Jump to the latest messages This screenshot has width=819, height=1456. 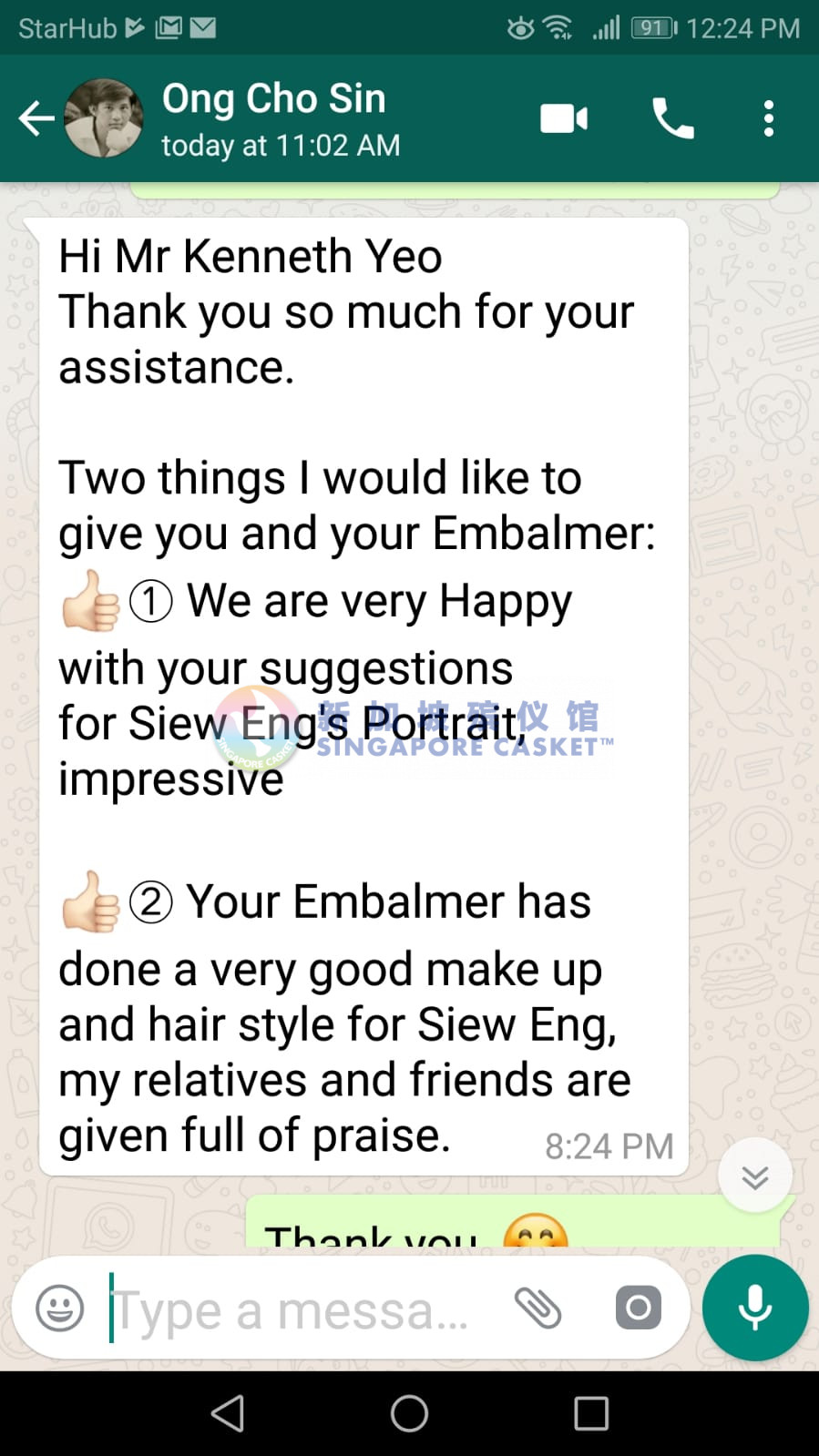(x=754, y=1176)
